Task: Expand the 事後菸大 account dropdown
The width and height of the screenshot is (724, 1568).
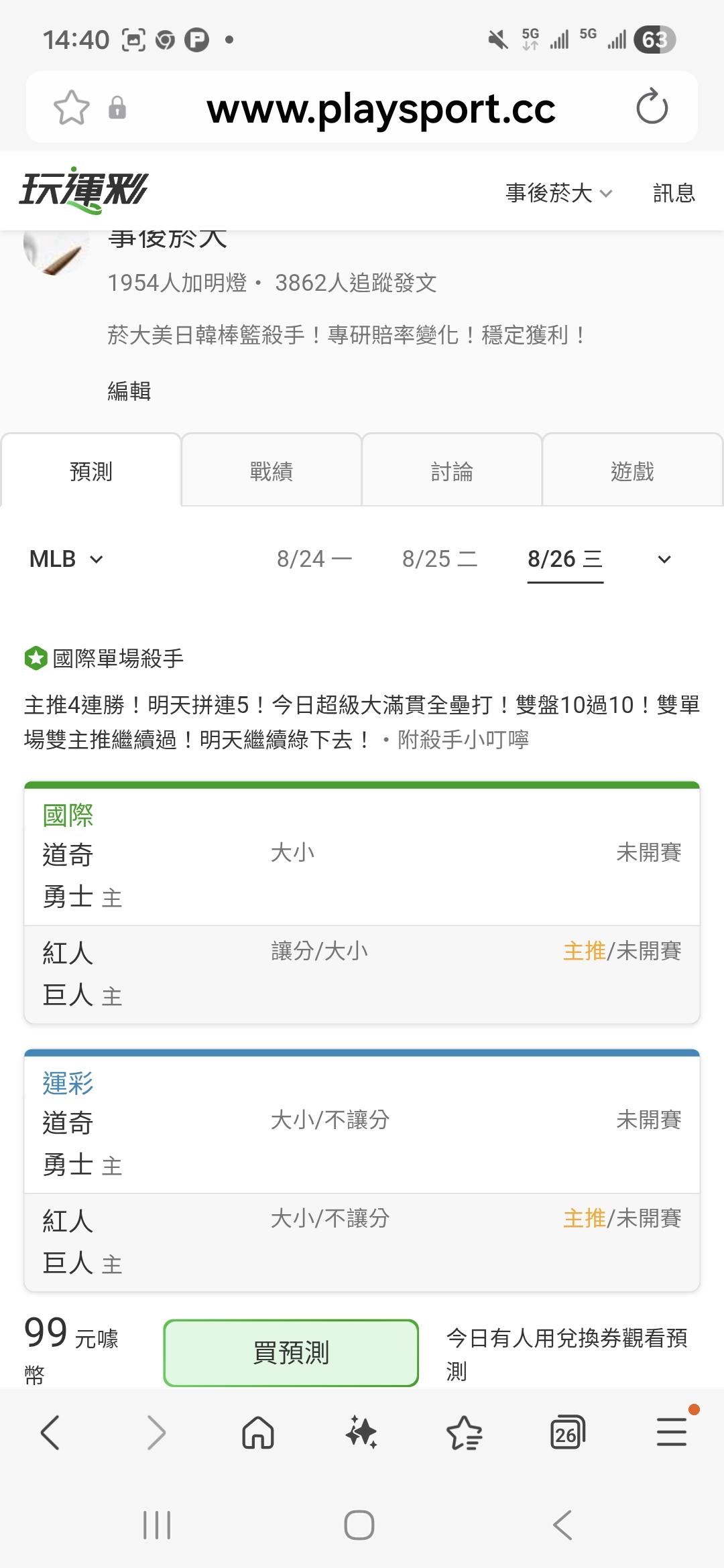Action: pos(560,193)
